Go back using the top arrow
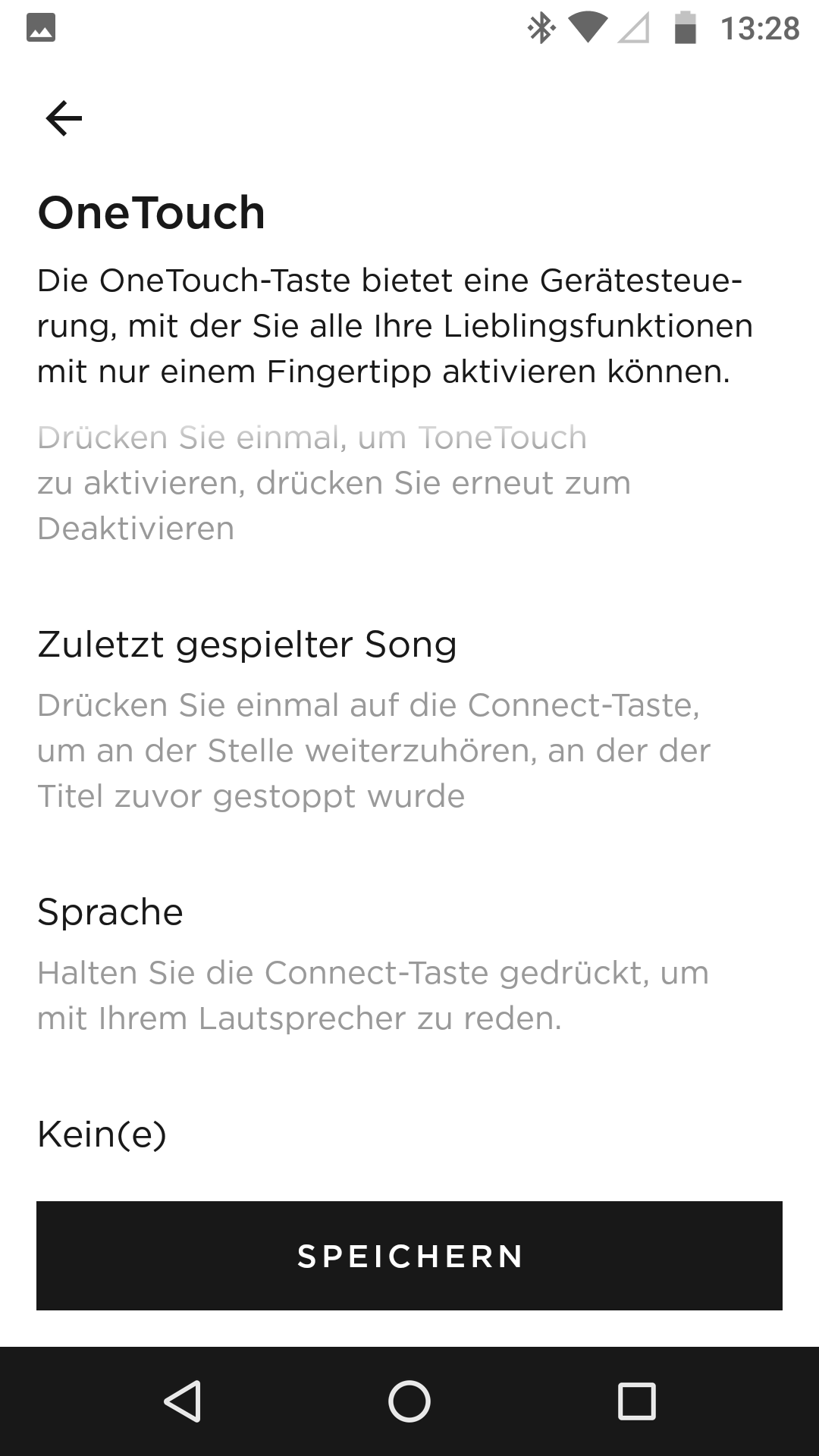The image size is (819, 1456). (x=64, y=118)
